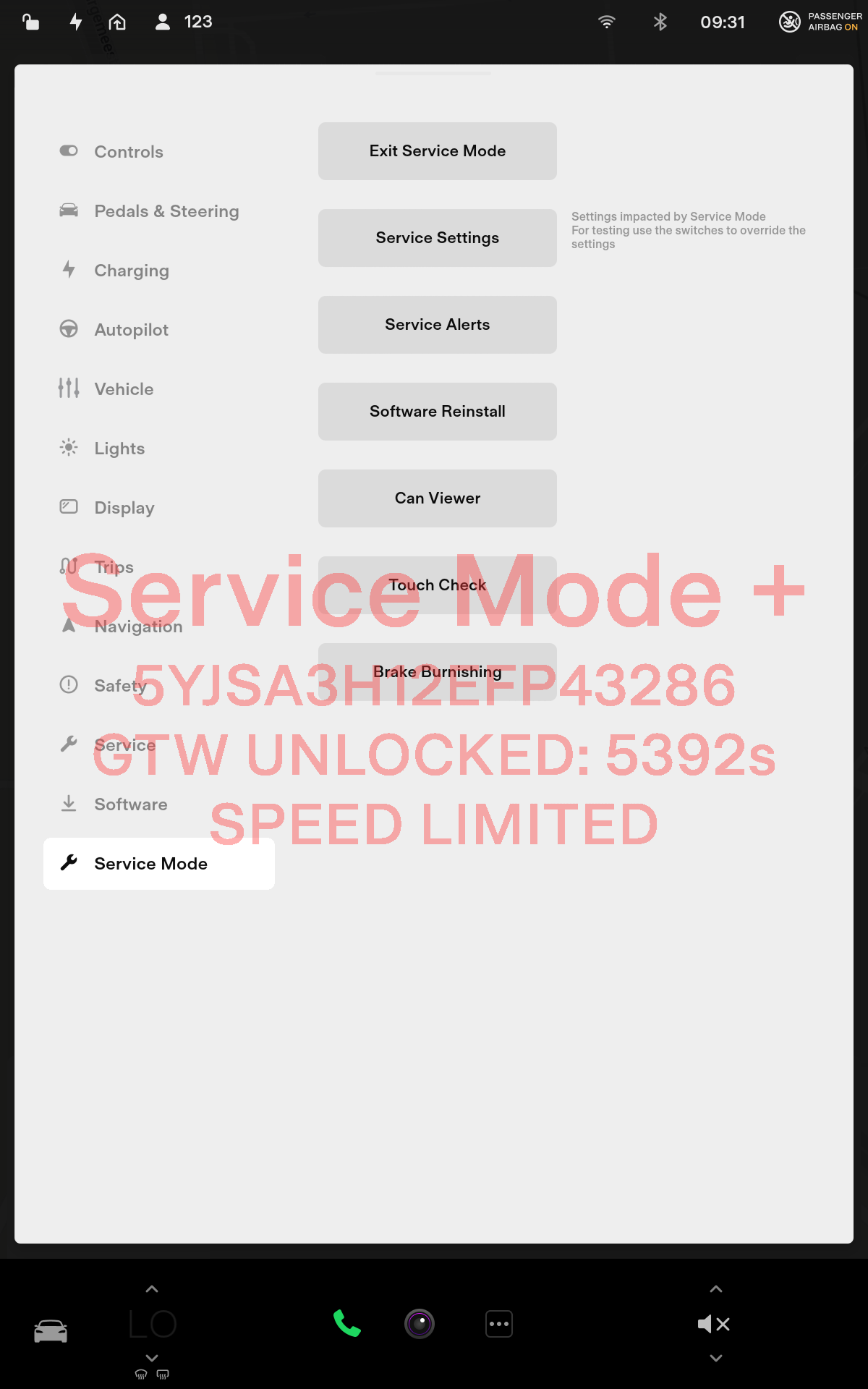Viewport: 868px width, 1389px height.
Task: Open Service Alerts
Action: pos(437,325)
